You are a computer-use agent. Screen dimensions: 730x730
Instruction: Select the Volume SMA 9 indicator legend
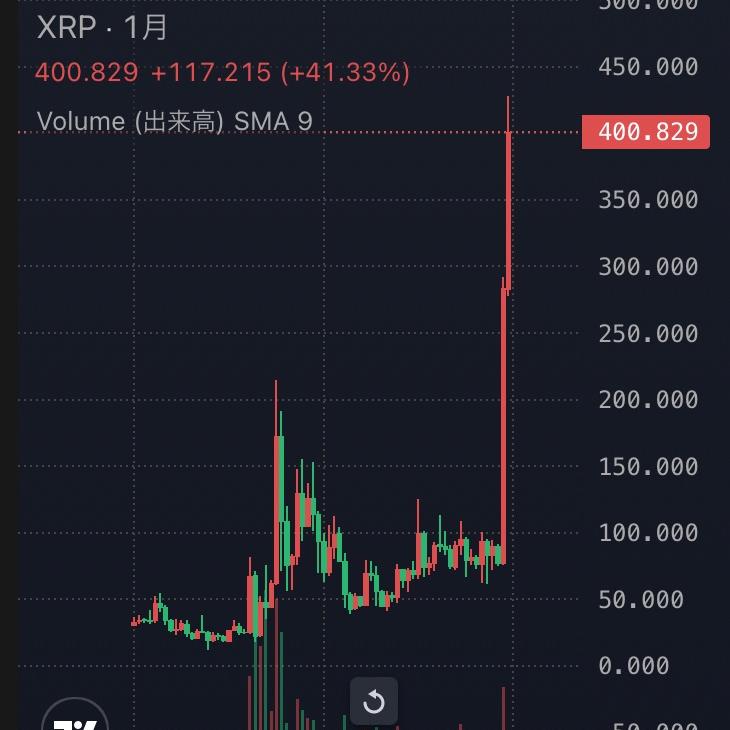(x=175, y=122)
